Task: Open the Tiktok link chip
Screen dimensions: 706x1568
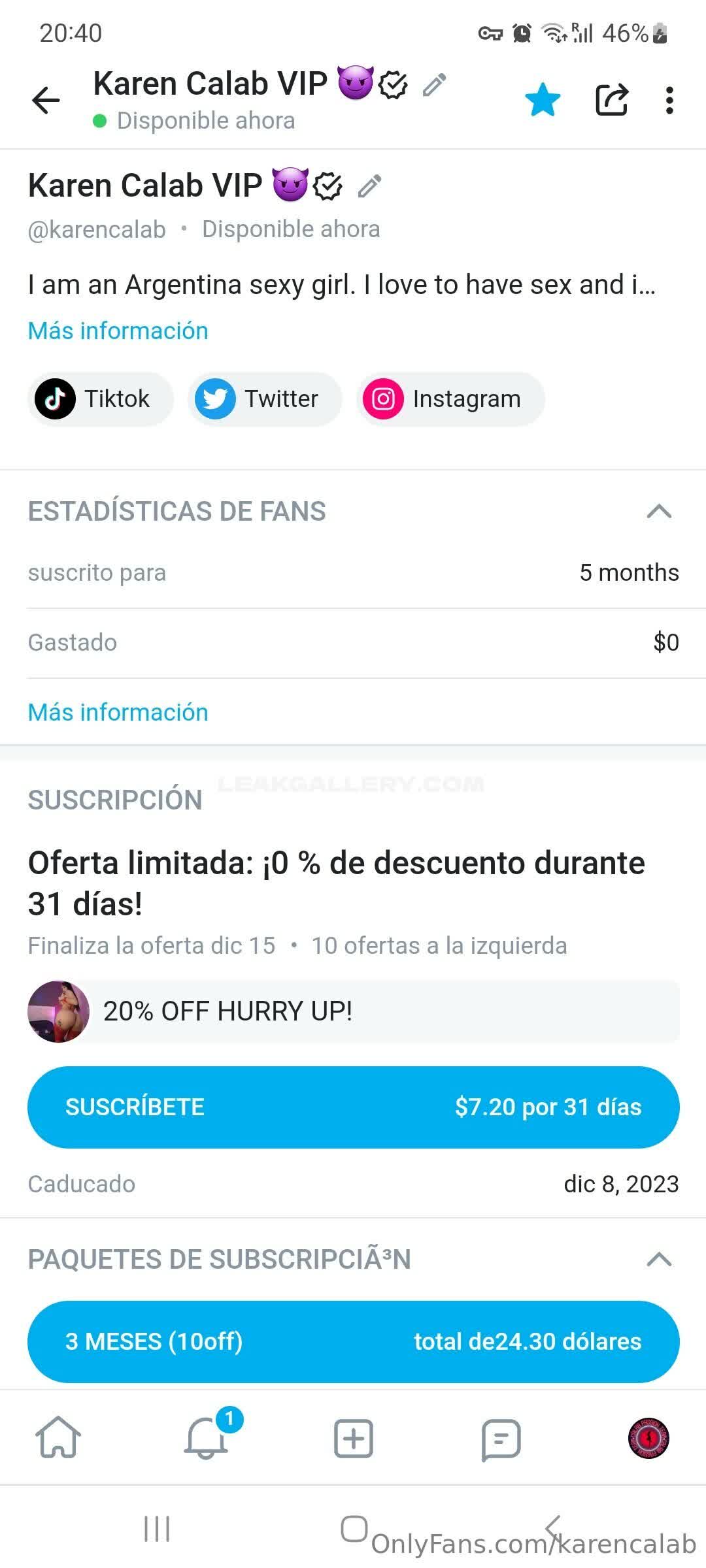Action: coord(100,399)
